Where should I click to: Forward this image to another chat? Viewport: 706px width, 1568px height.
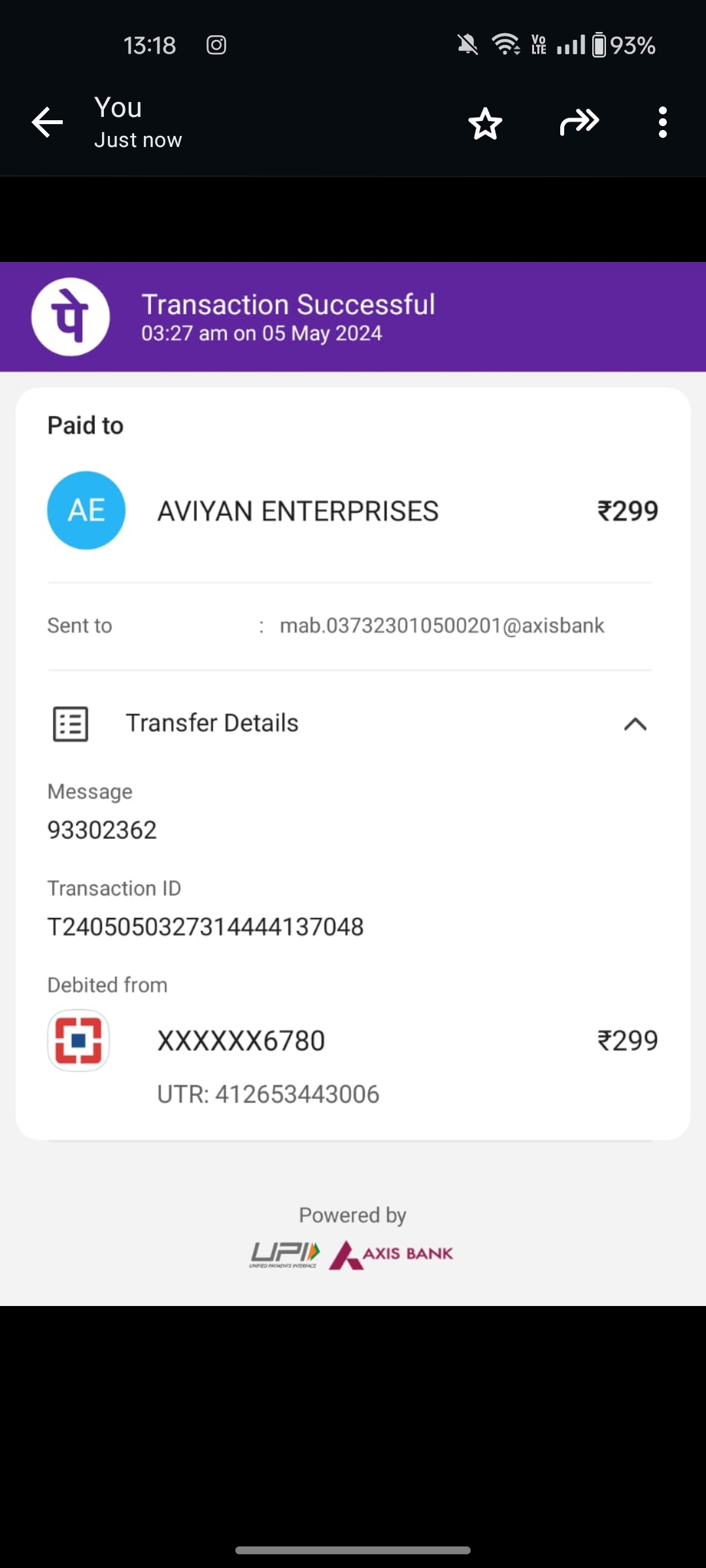[x=579, y=122]
